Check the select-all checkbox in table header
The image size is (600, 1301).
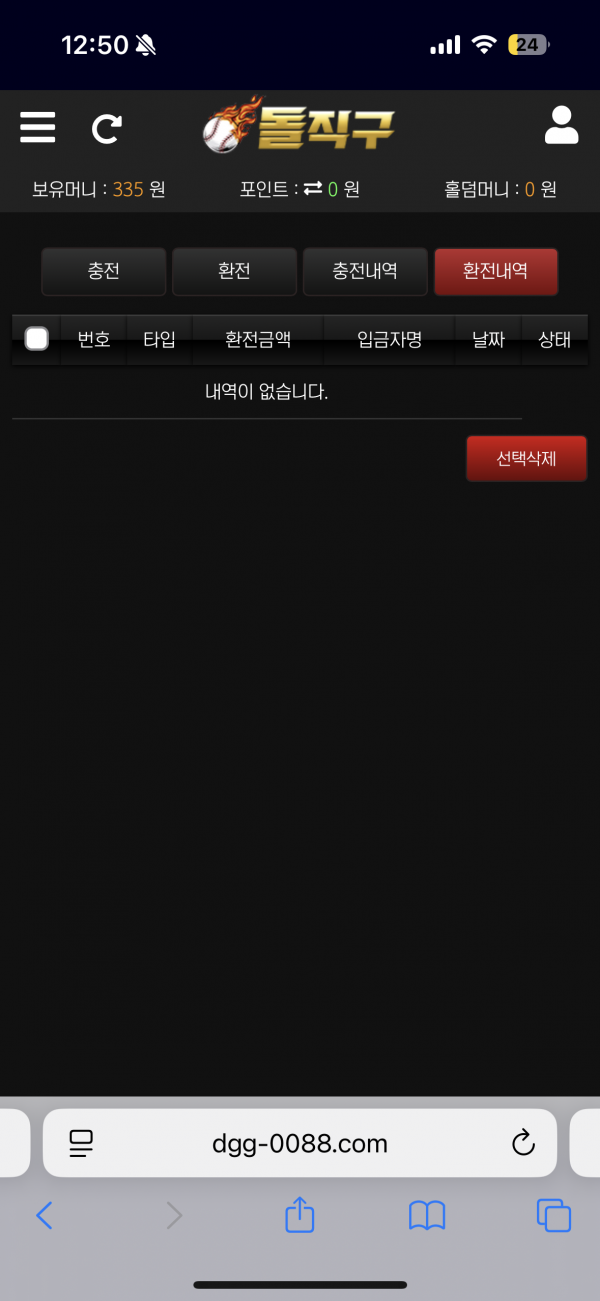[37, 339]
